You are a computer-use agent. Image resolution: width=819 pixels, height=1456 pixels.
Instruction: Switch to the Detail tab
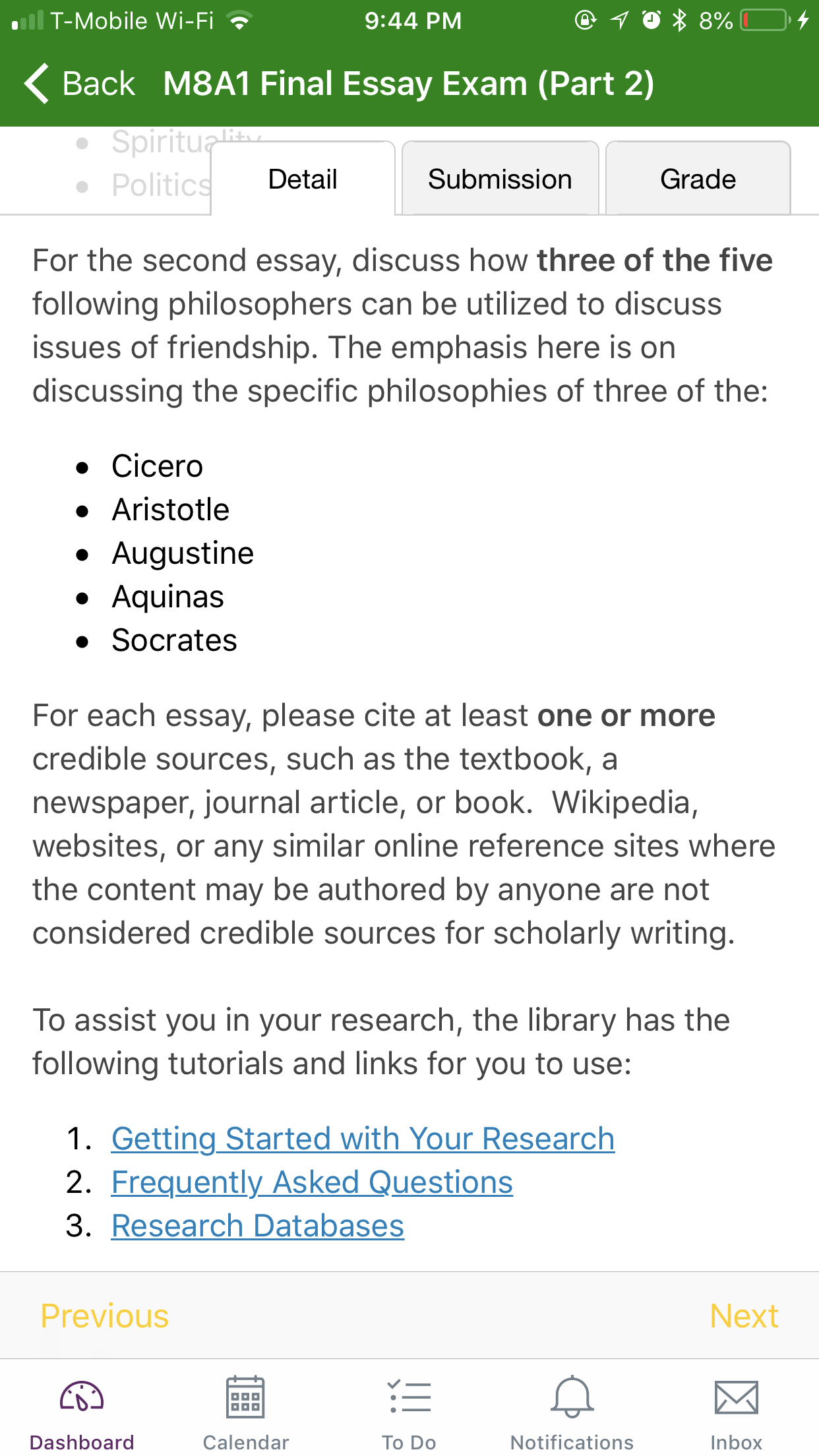[x=303, y=179]
